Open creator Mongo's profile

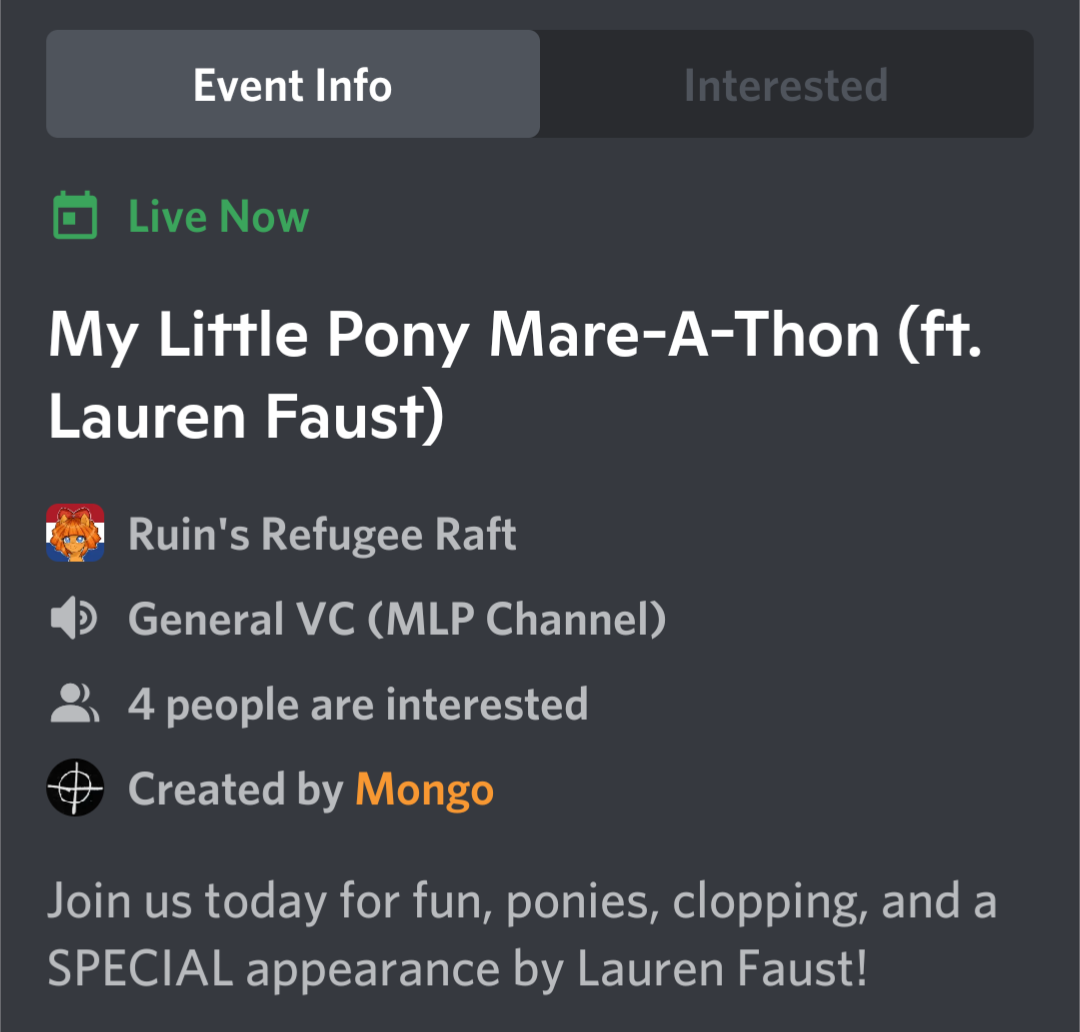pos(424,790)
